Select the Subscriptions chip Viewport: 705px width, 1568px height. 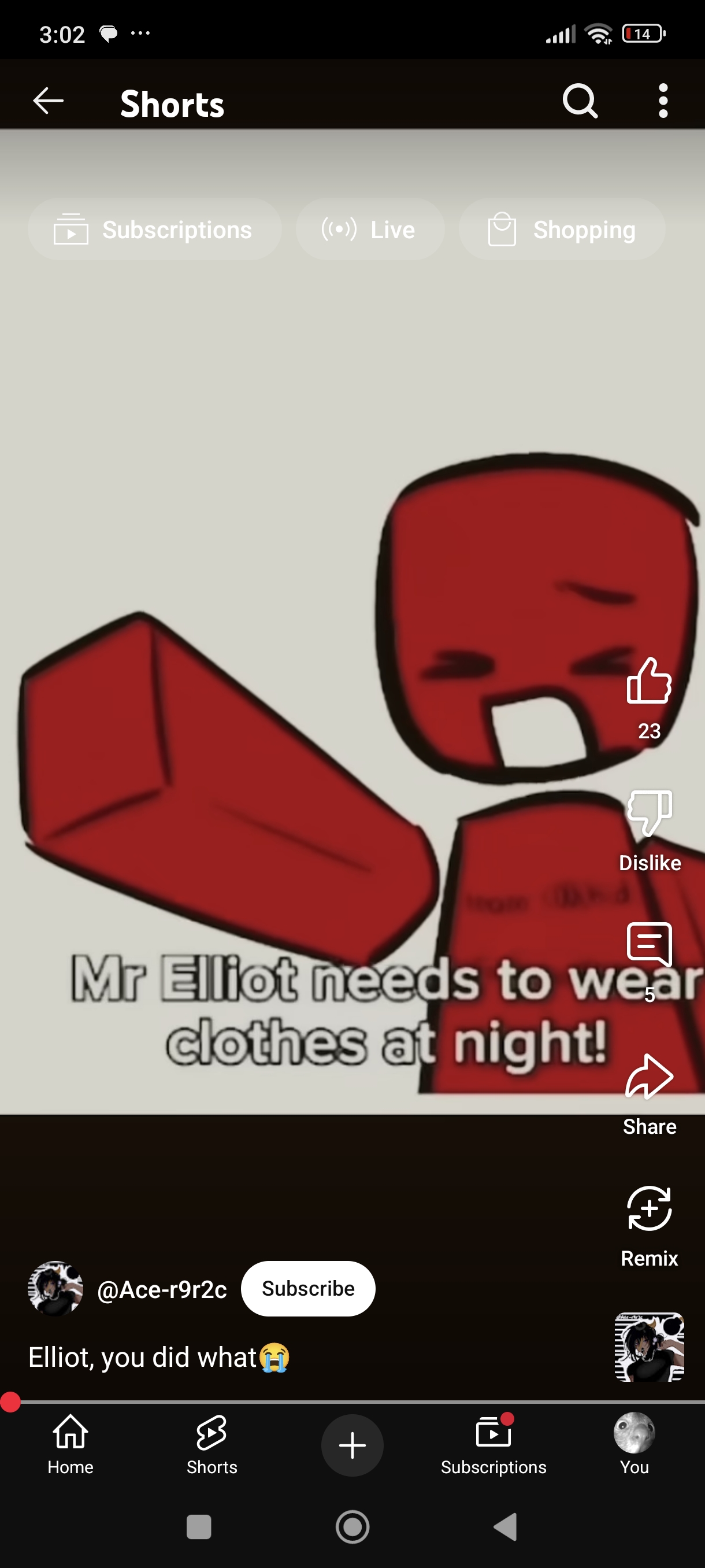click(154, 230)
